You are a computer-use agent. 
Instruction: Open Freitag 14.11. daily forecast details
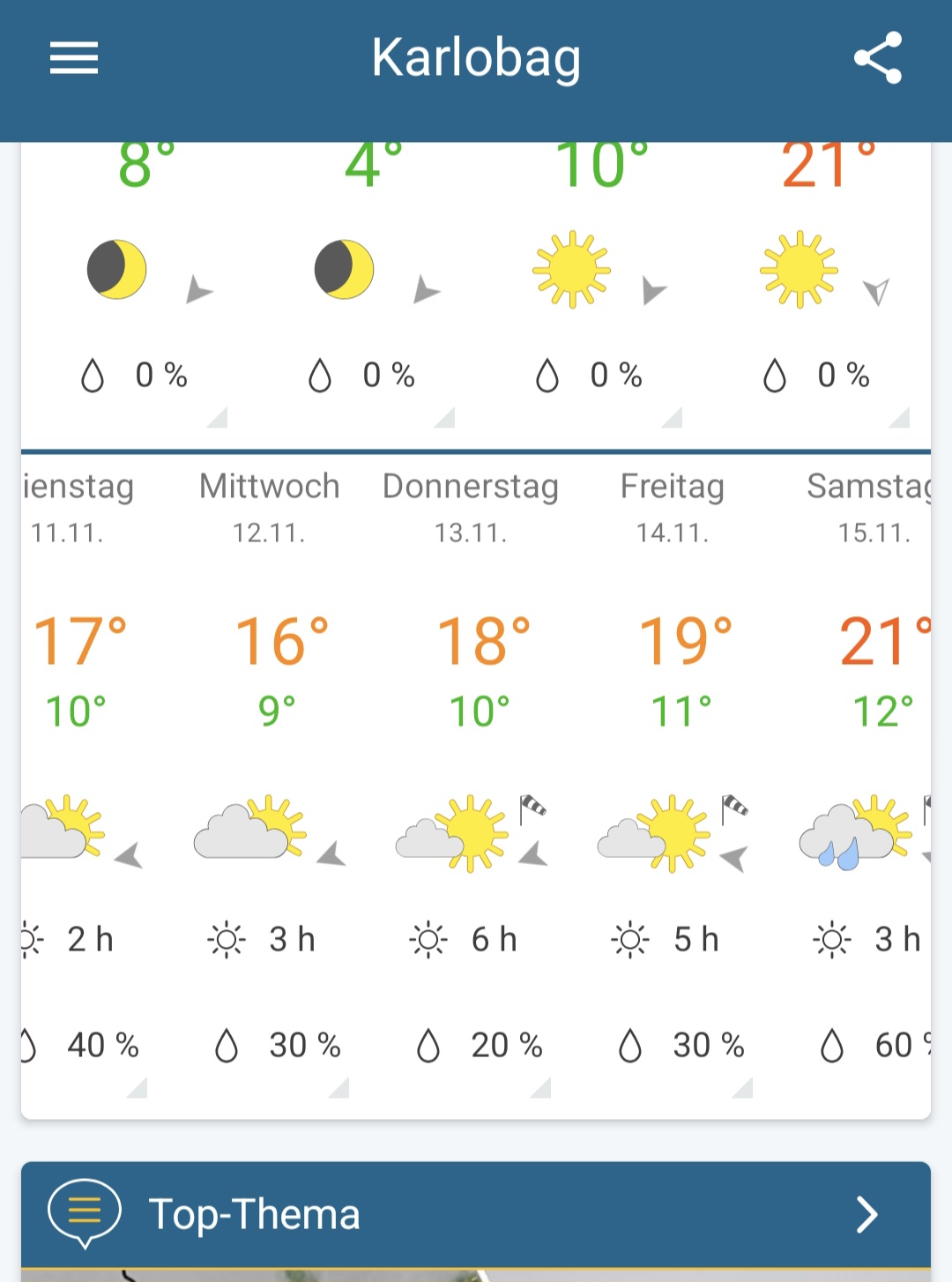673,776
